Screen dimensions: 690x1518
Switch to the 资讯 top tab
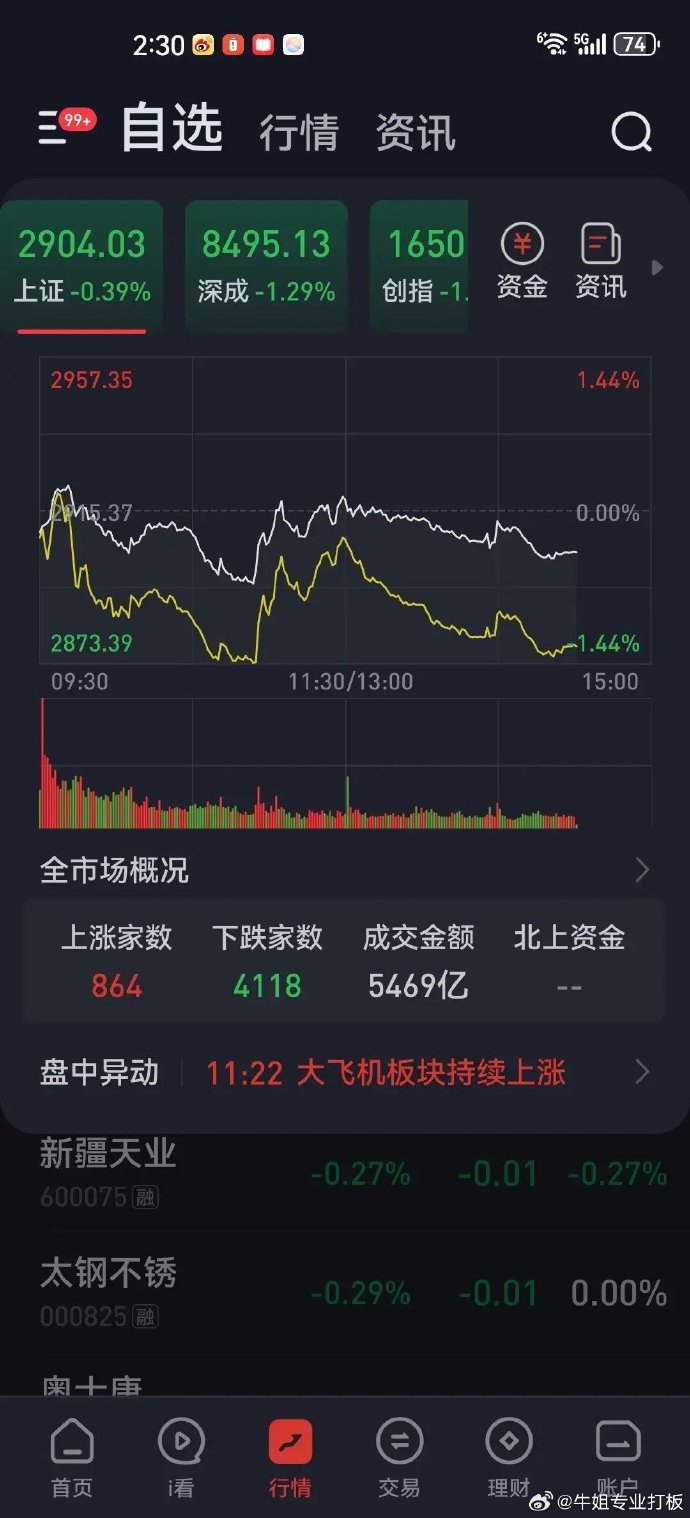(415, 132)
